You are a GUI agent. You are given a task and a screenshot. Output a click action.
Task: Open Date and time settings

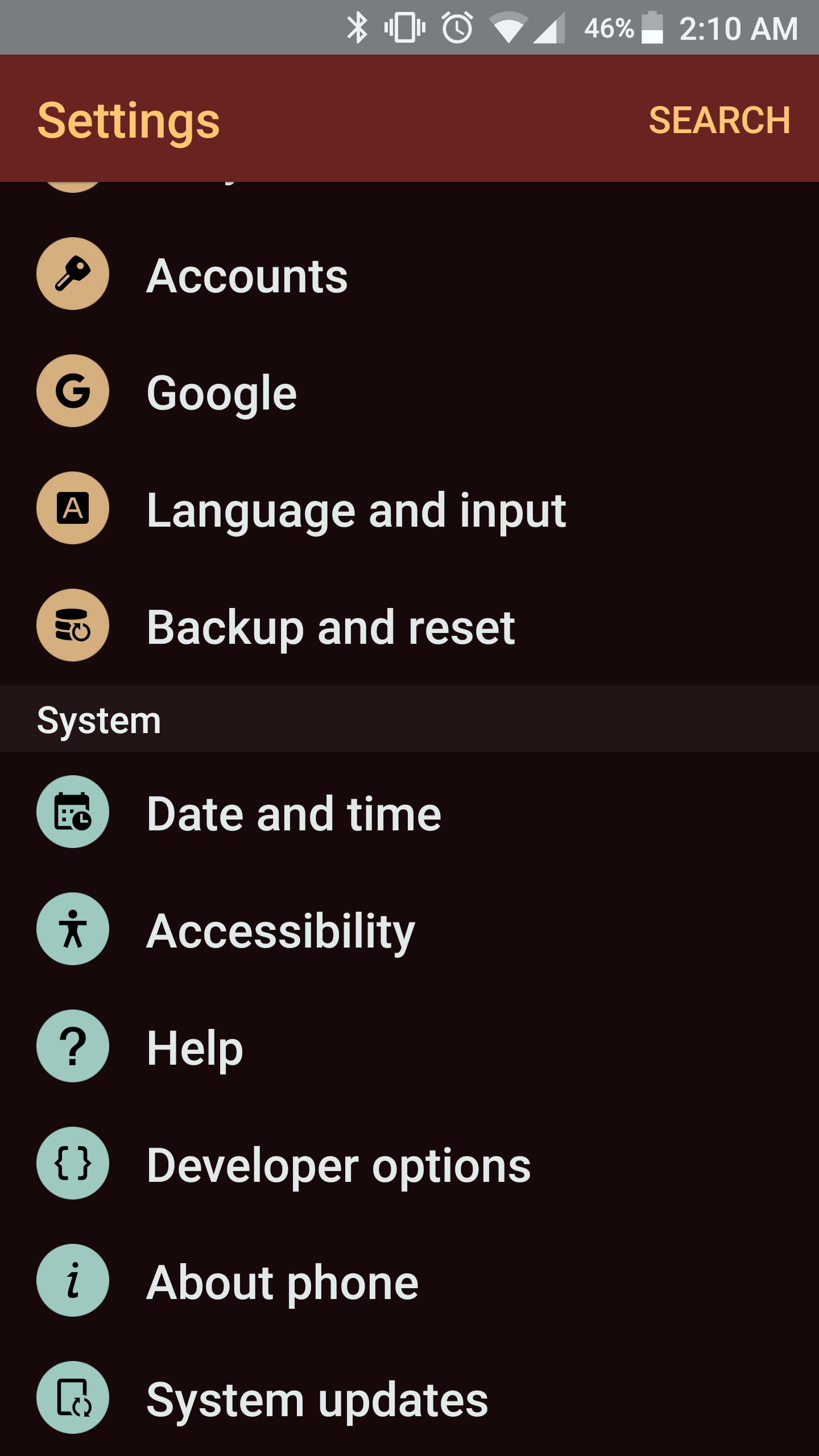click(x=293, y=813)
